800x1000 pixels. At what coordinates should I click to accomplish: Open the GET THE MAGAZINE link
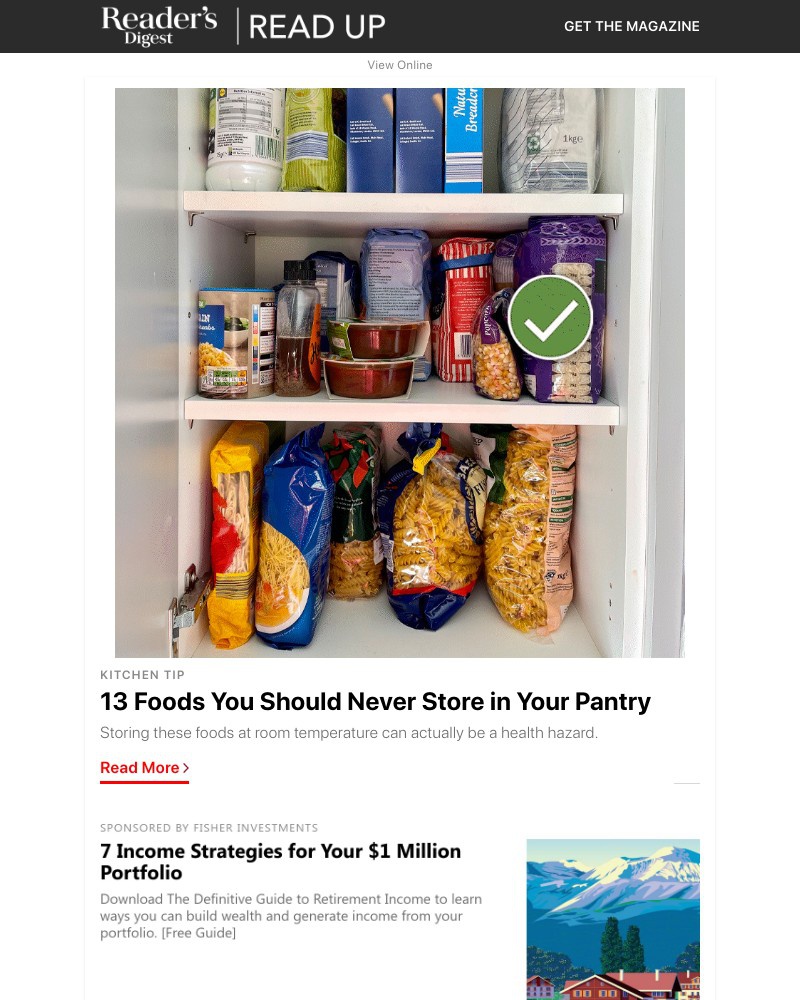631,26
